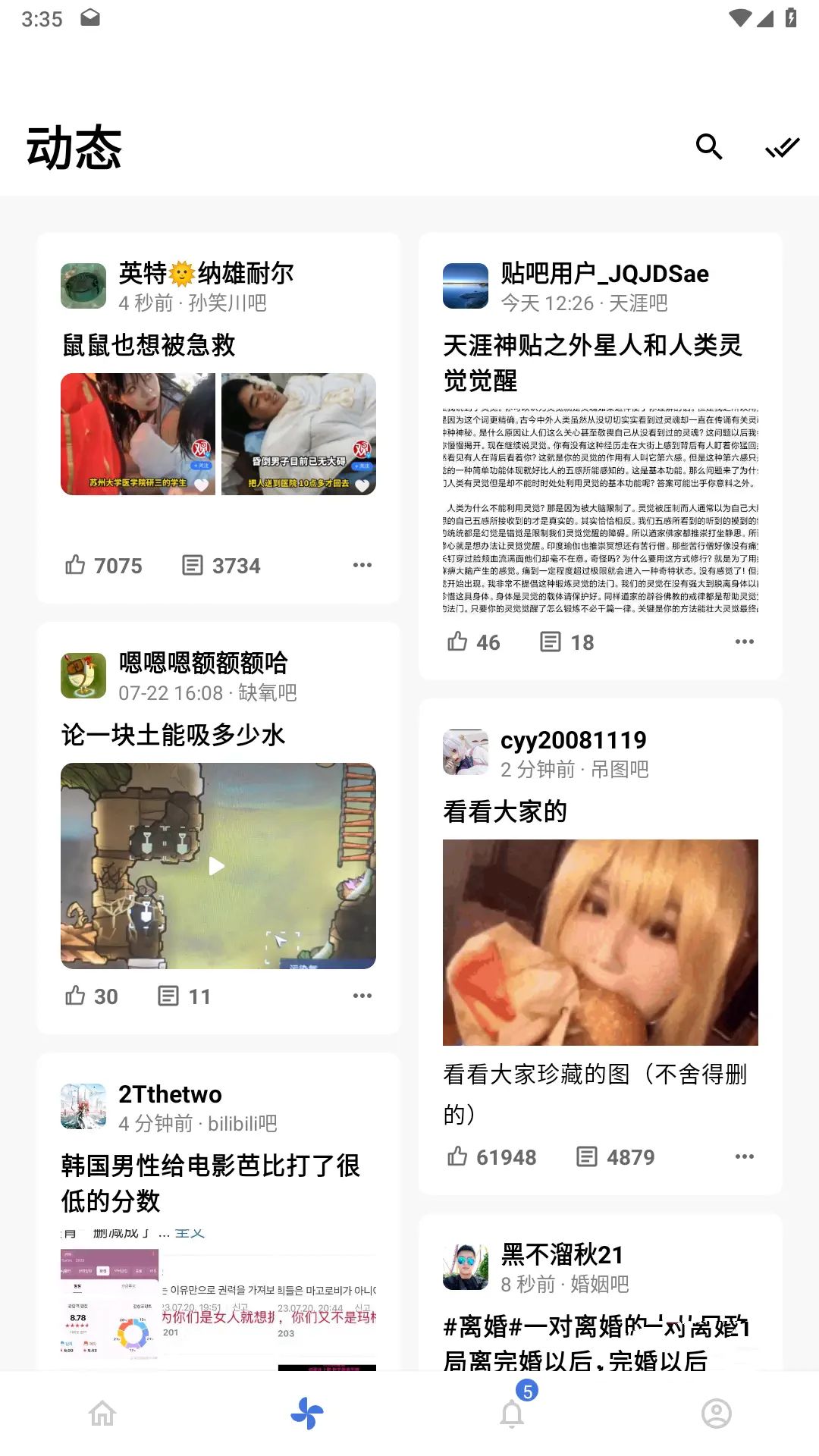This screenshot has height=1456, width=819.
Task: Open the post 看看大家的 by cyy20081119
Action: click(x=505, y=811)
